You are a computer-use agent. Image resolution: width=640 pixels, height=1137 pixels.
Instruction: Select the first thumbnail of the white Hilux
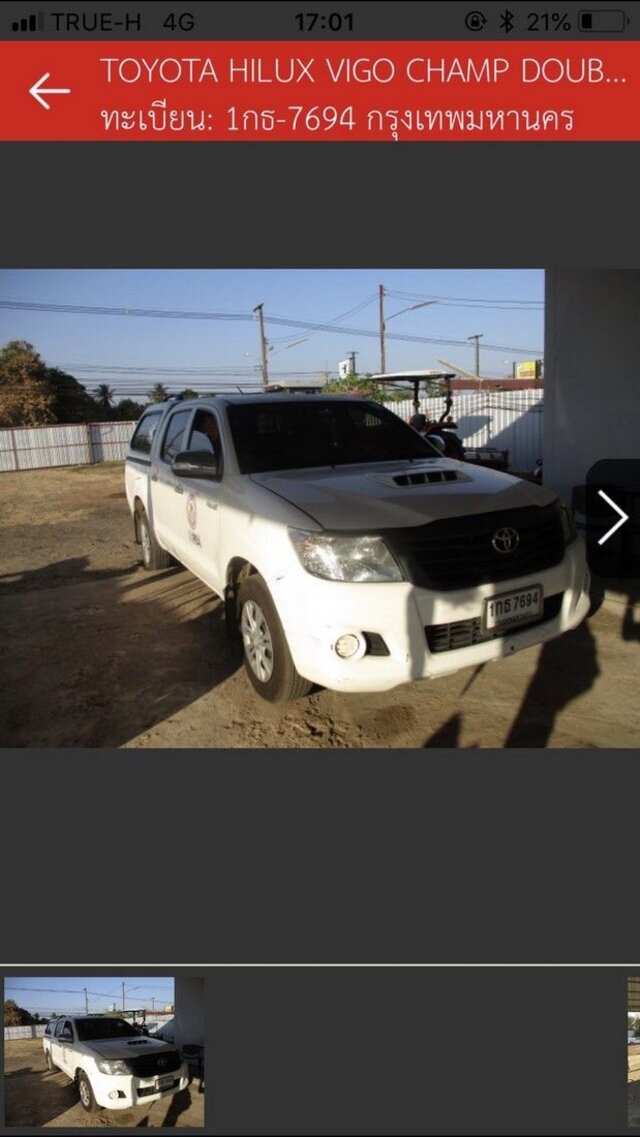coord(104,1051)
